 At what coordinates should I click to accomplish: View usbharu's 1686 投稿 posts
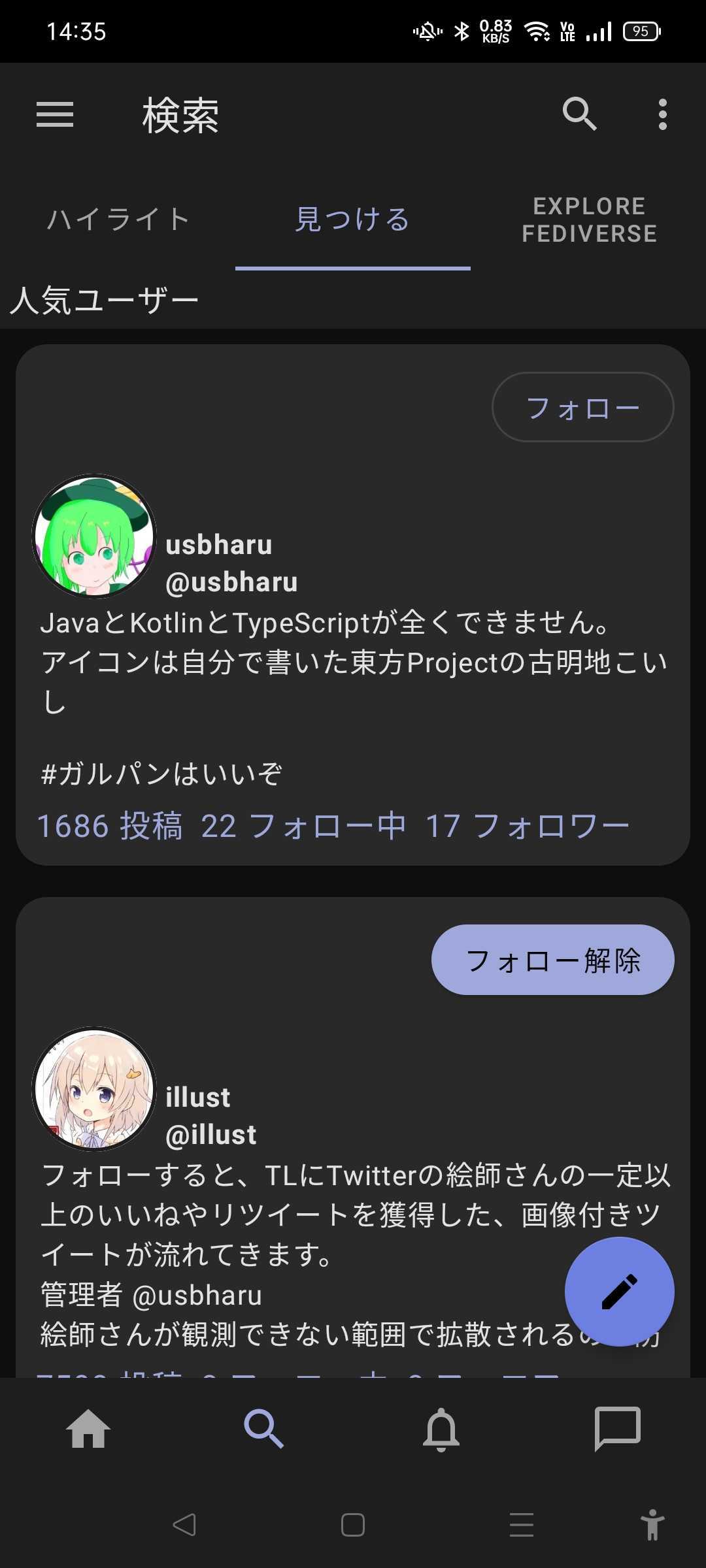(111, 826)
